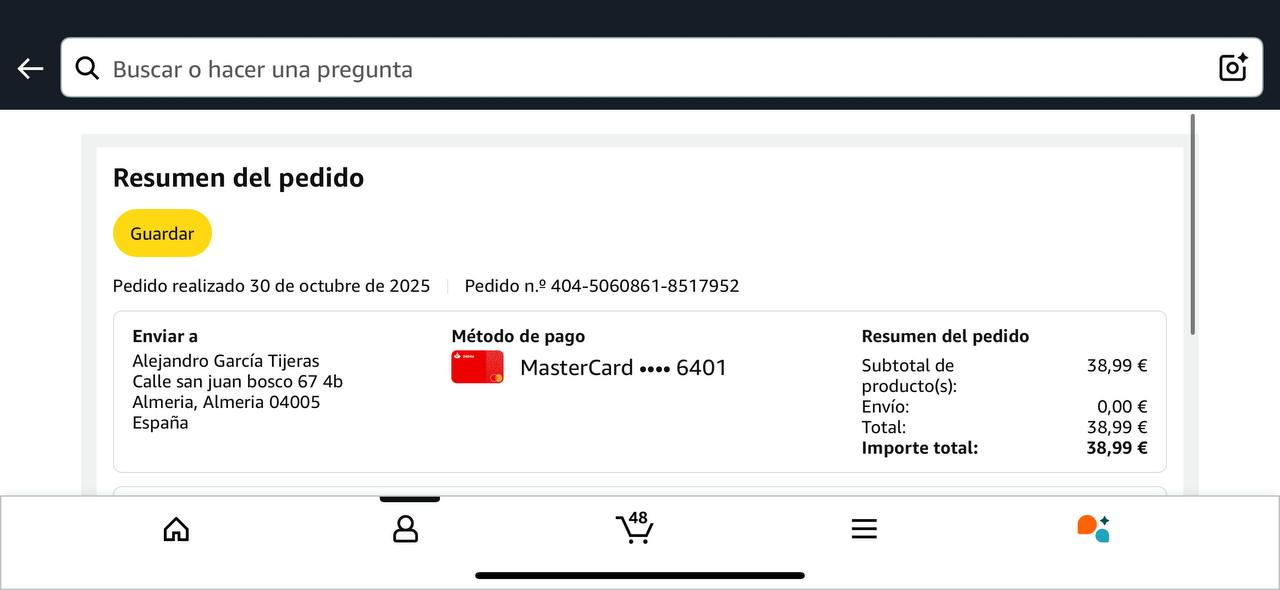Tap the yellow Guardar button

[x=162, y=233]
